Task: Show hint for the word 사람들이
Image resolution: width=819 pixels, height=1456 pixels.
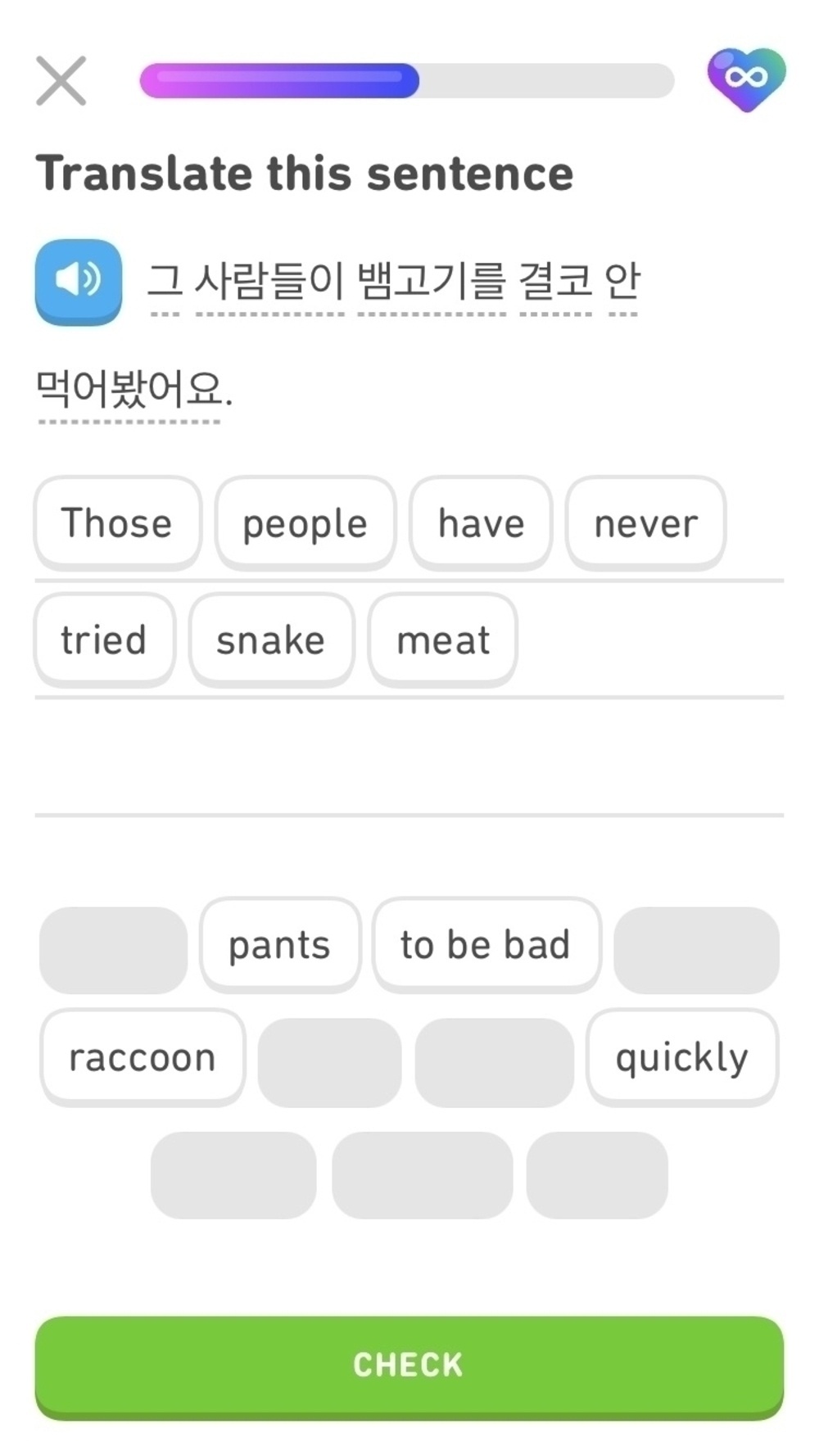Action: (269, 281)
